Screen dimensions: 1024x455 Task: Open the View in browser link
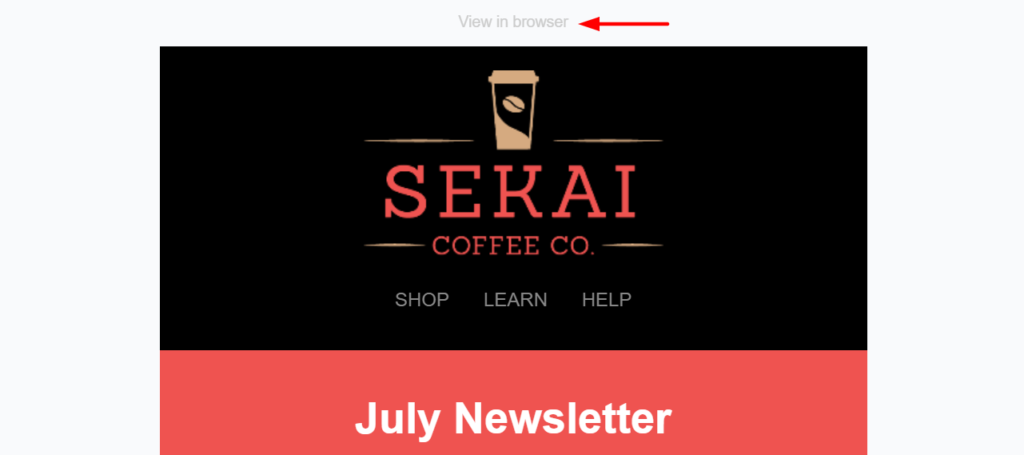point(512,22)
